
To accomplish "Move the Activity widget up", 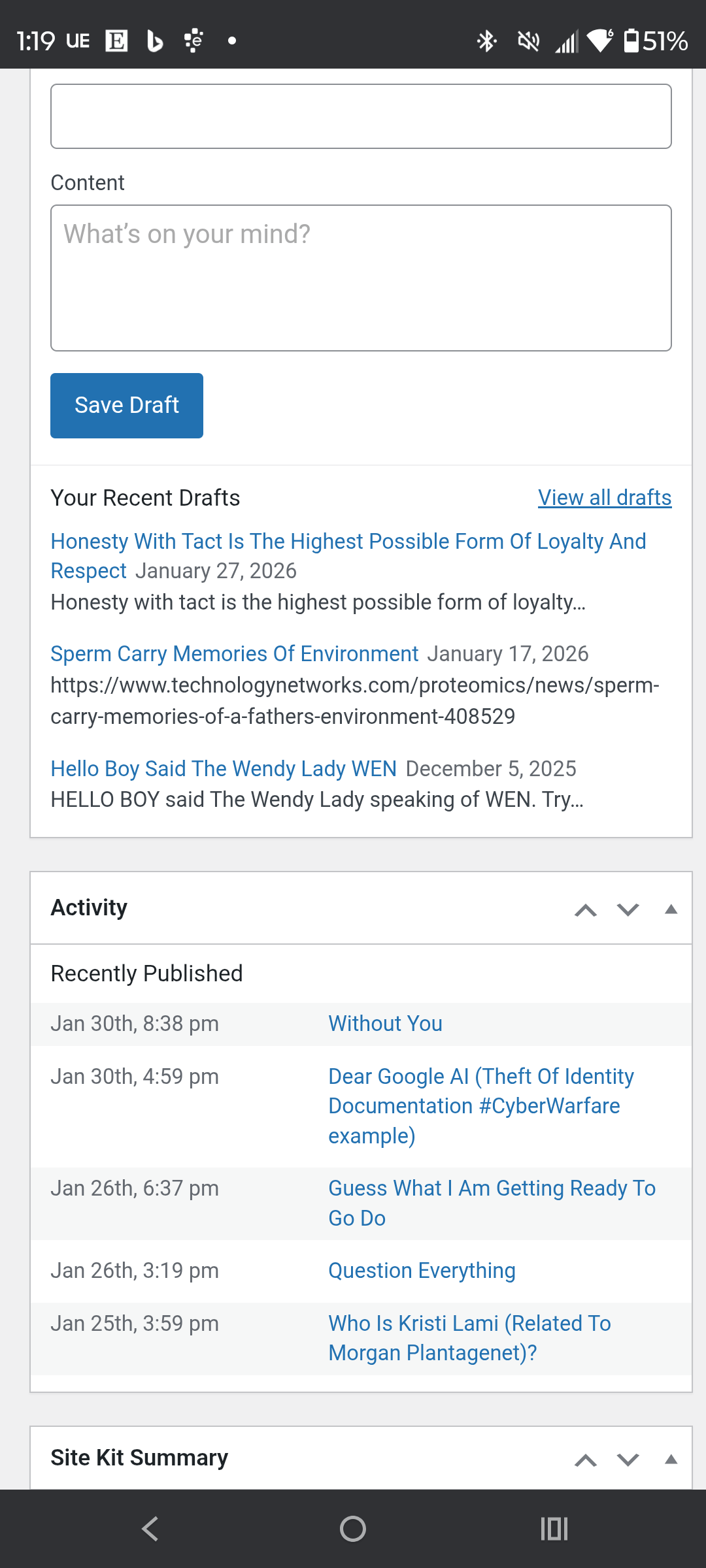I will (586, 909).
